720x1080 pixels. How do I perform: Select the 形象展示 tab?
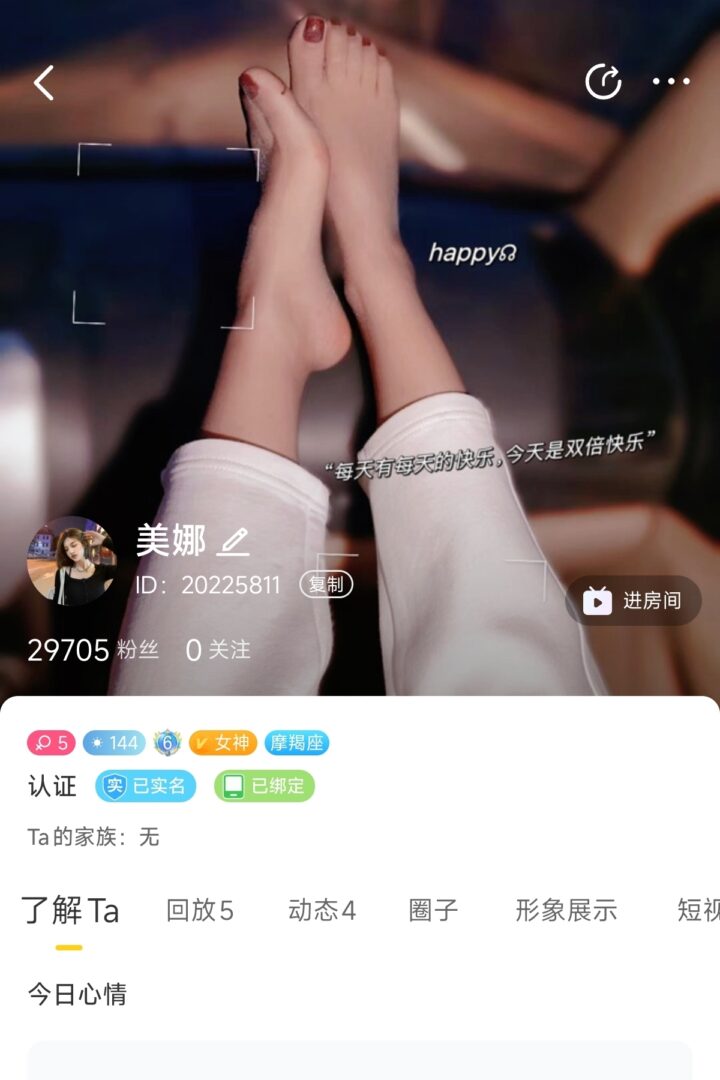(x=566, y=910)
